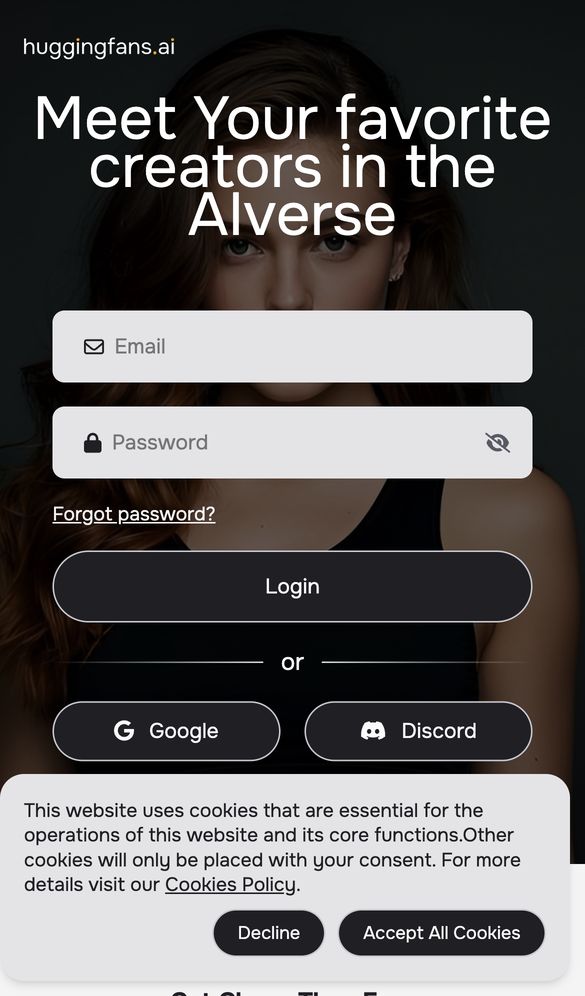
Task: Focus the Password field
Action: 292,442
